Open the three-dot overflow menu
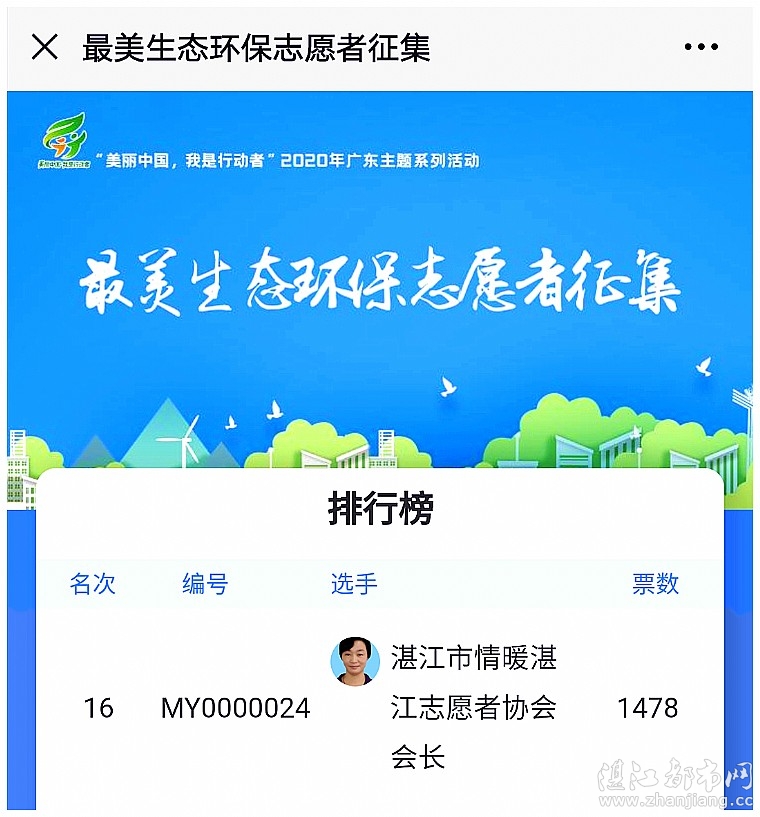Viewport: 760px width, 817px height. (701, 47)
